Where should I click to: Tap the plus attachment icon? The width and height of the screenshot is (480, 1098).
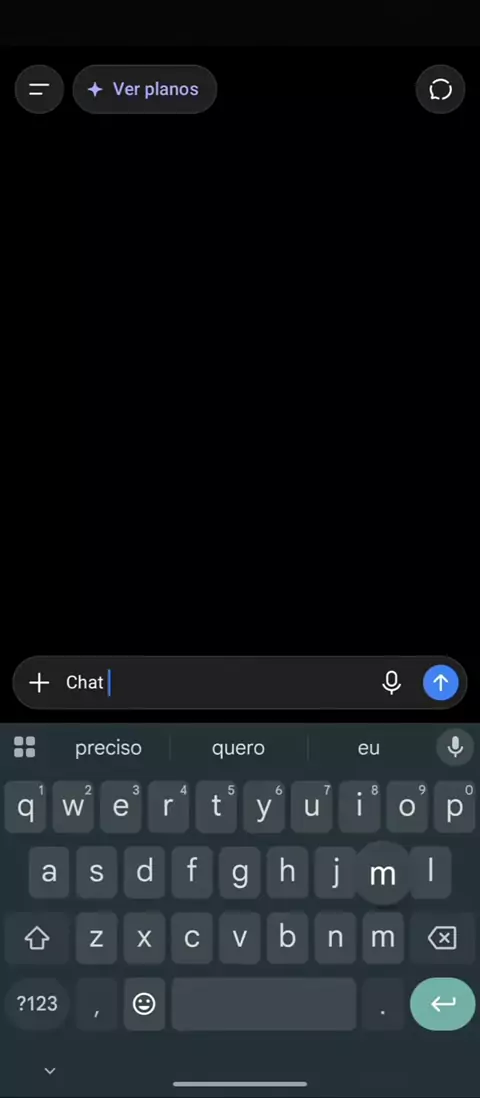point(39,683)
